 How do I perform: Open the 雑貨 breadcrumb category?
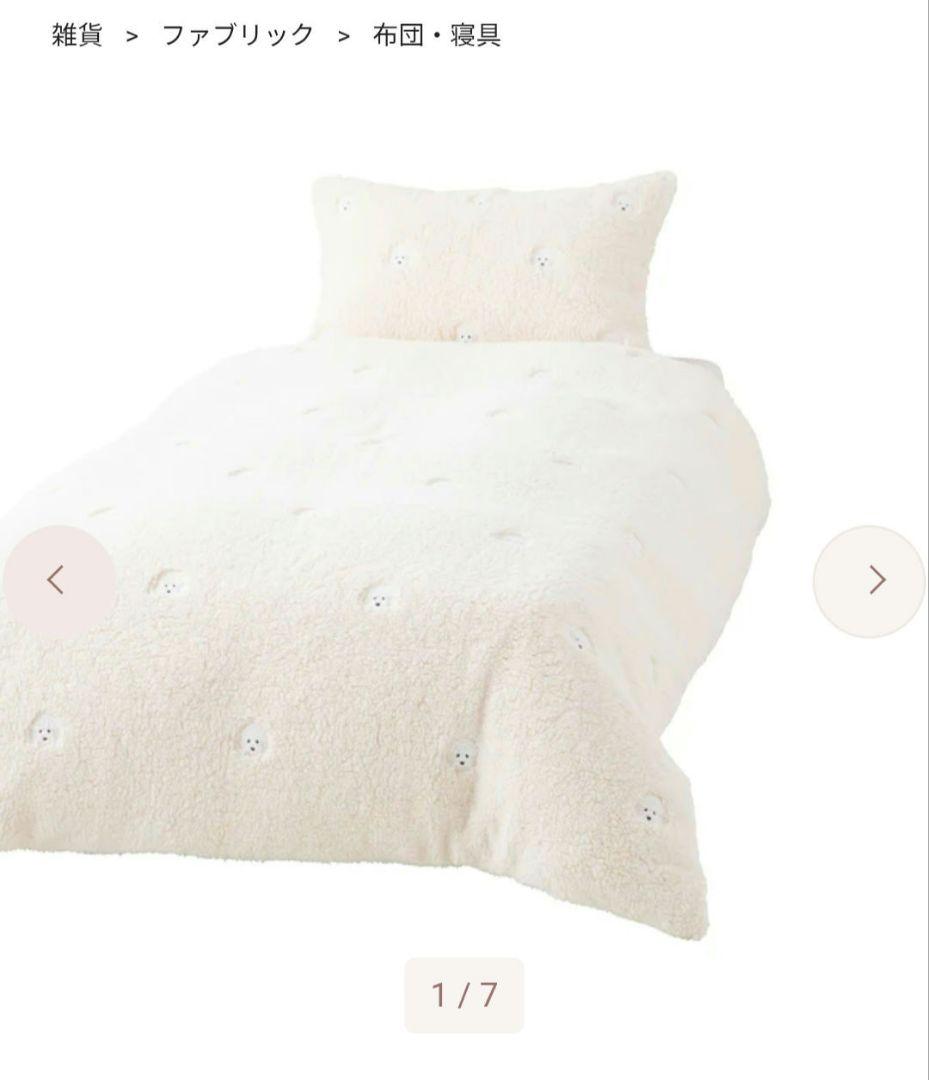pyautogui.click(x=77, y=36)
